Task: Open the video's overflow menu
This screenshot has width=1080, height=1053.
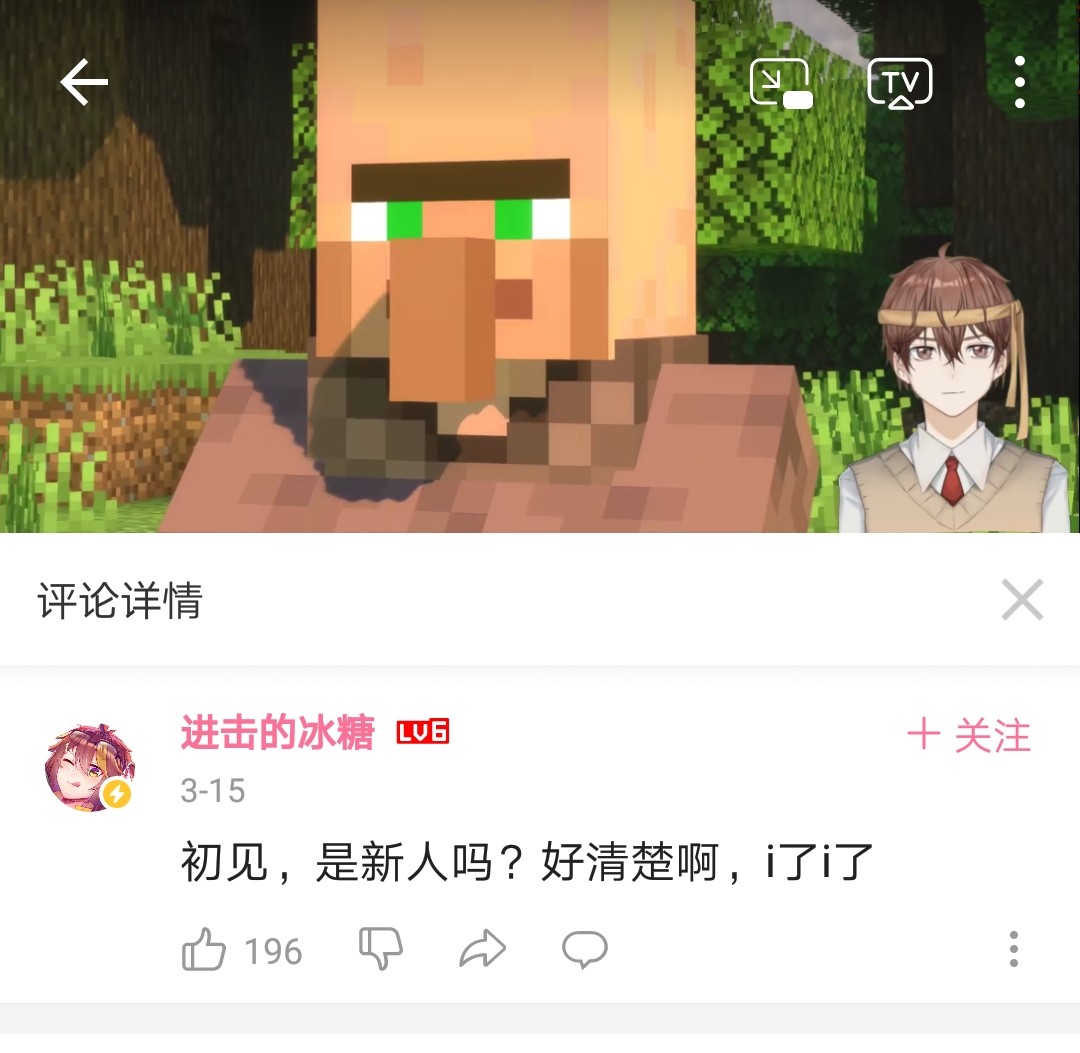Action: pos(1019,83)
